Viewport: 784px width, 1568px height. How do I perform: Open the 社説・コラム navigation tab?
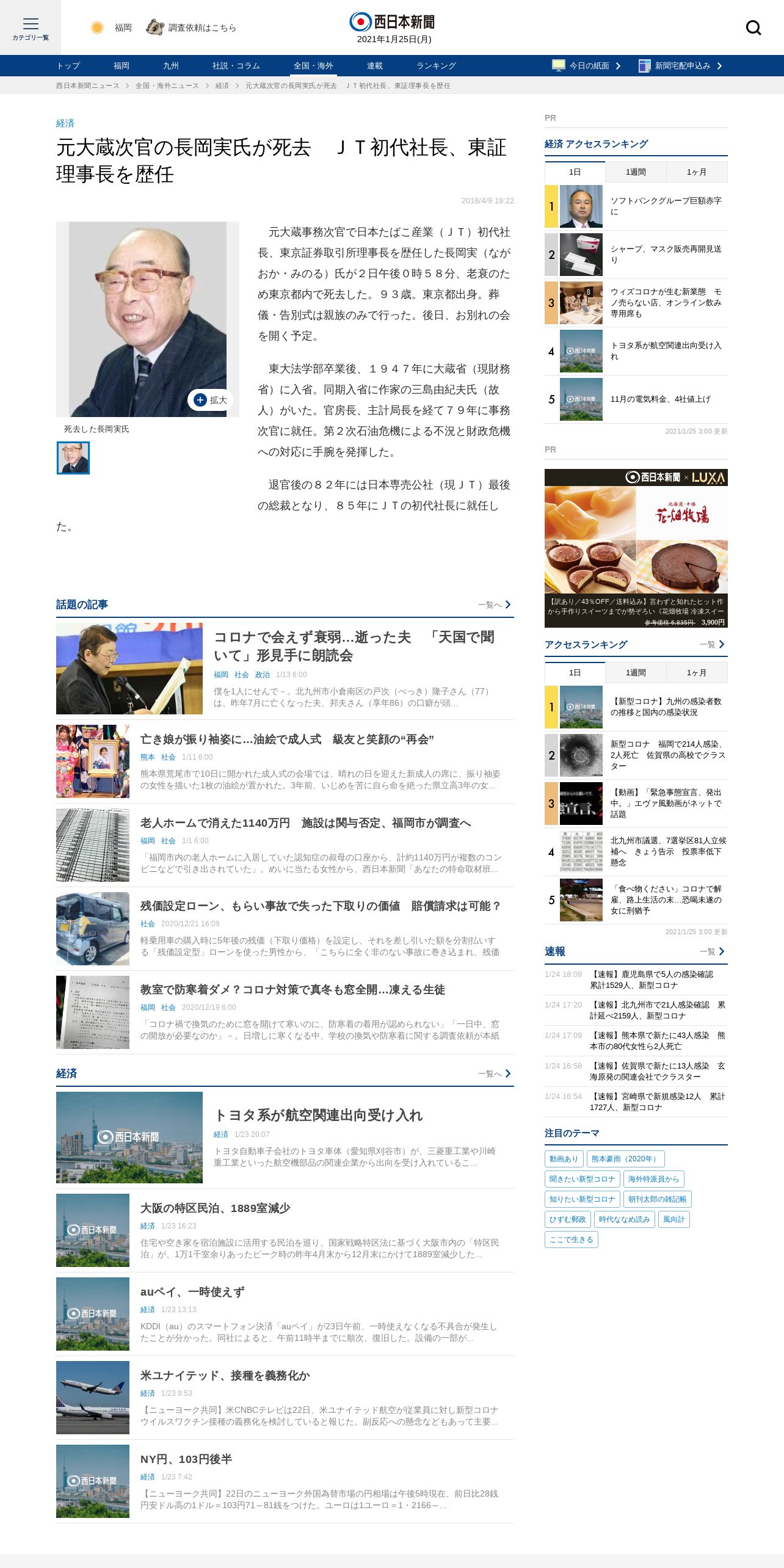click(236, 66)
